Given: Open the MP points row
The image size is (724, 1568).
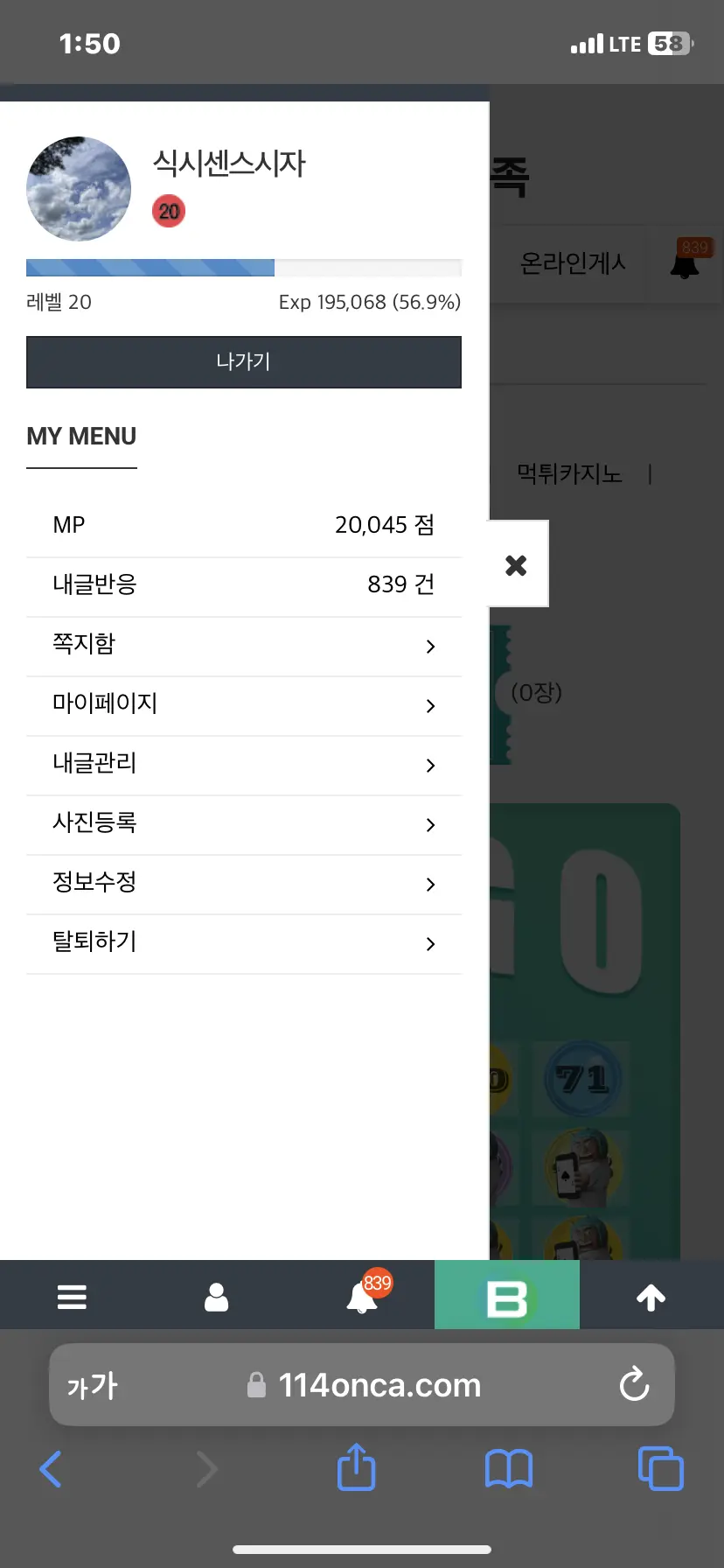Looking at the screenshot, I should pos(244,525).
